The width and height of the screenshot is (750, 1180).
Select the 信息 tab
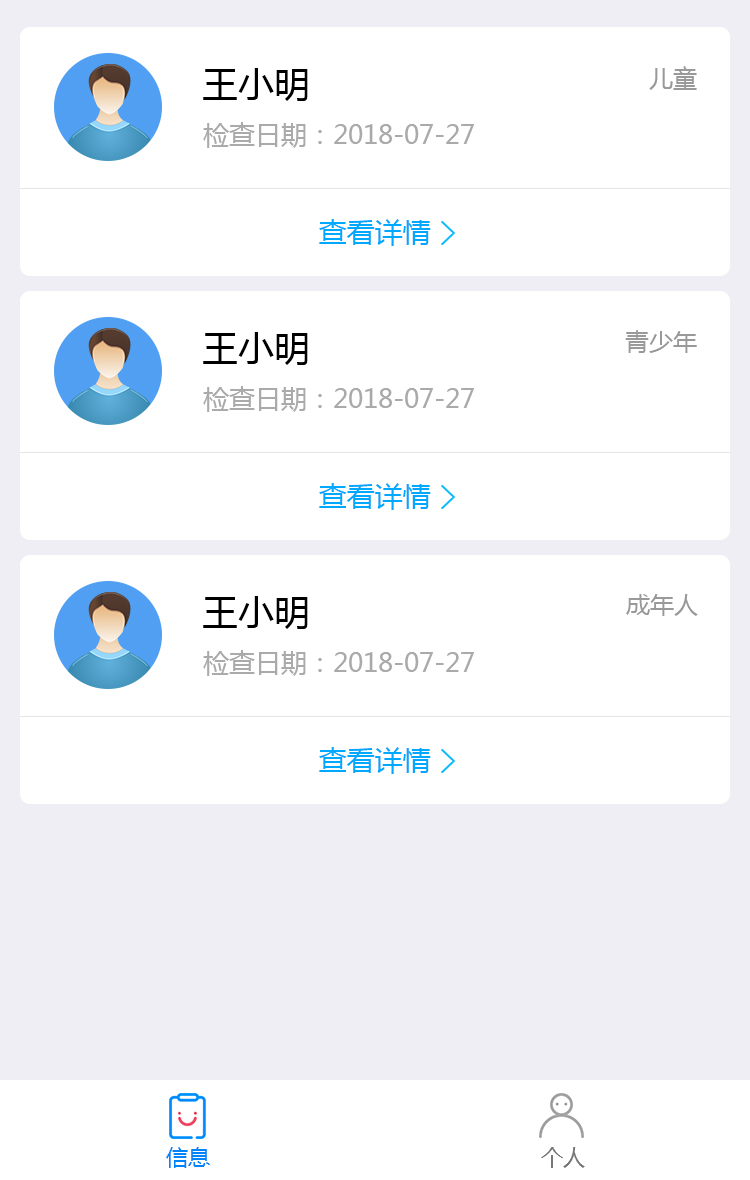point(188,1130)
